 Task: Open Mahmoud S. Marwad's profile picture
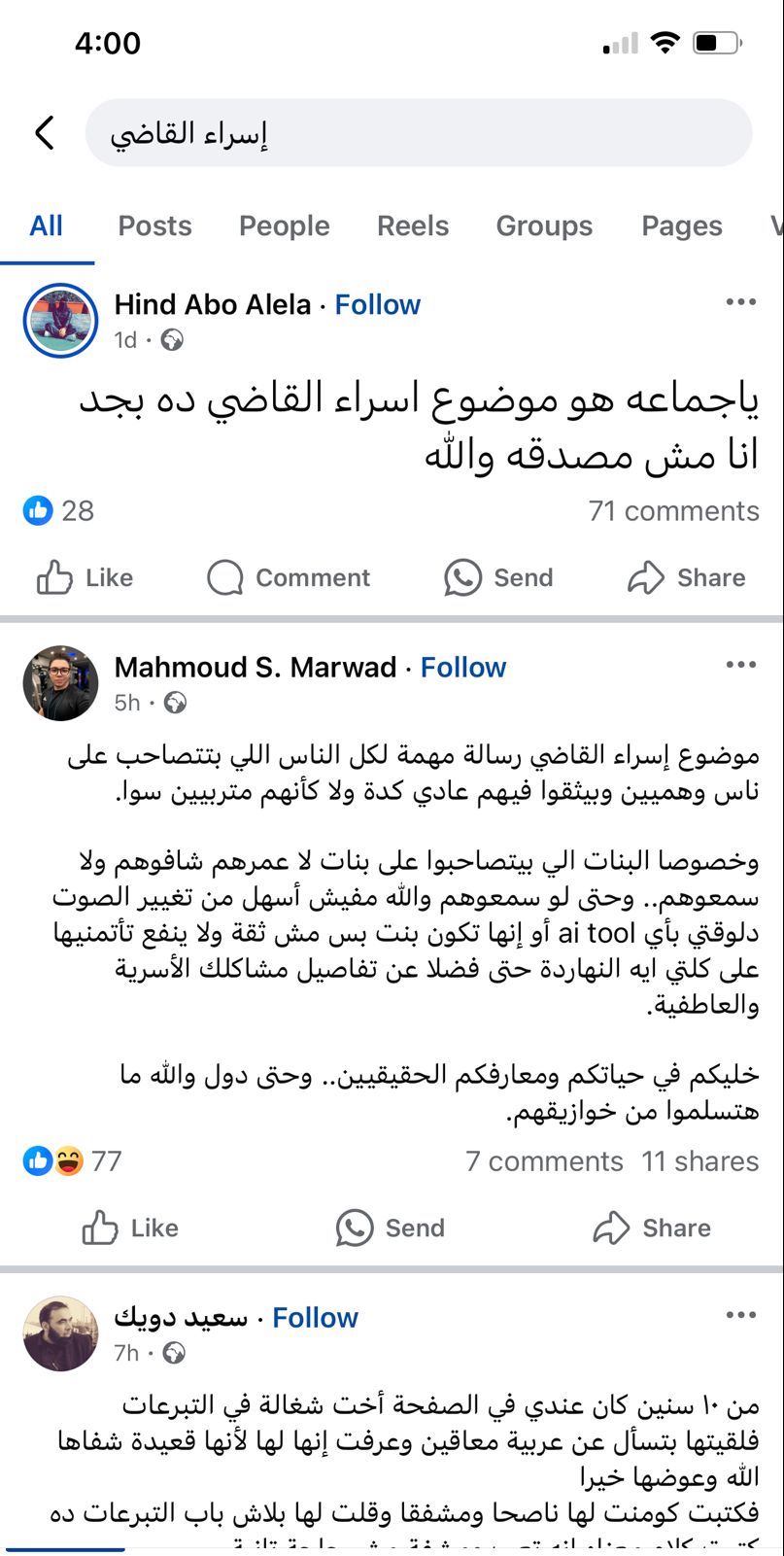pyautogui.click(x=60, y=683)
